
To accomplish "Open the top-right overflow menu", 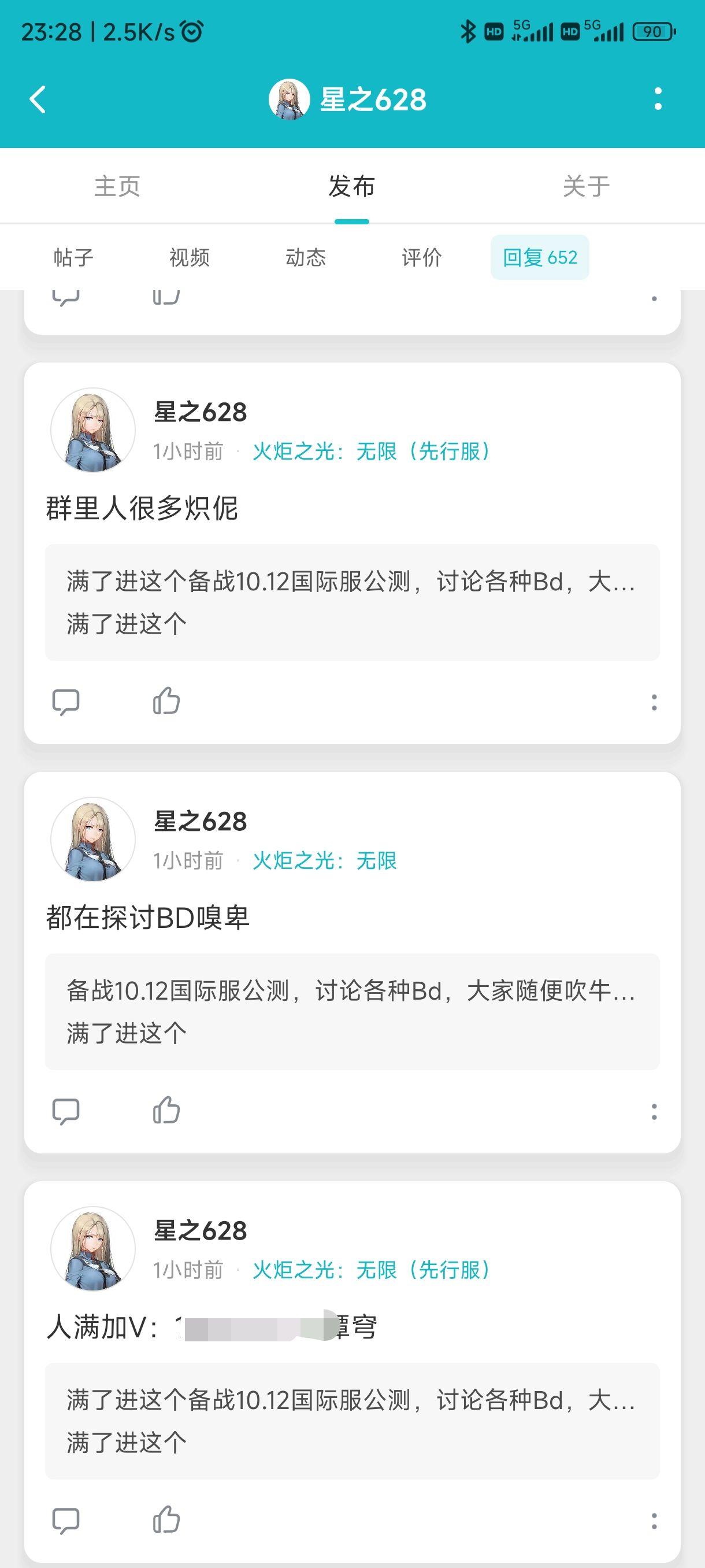I will (658, 99).
